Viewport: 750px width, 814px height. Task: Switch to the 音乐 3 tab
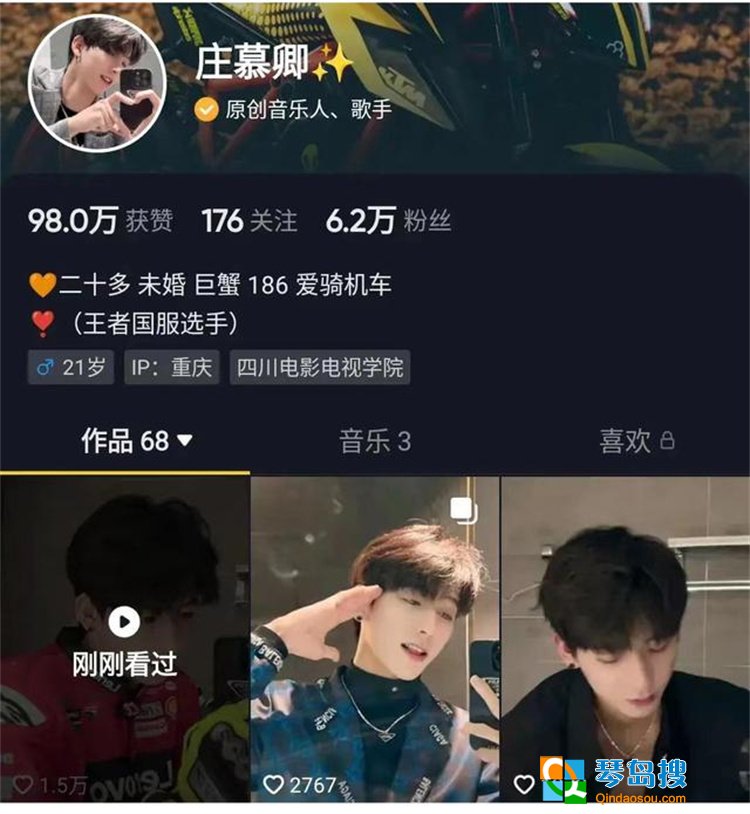pos(375,441)
